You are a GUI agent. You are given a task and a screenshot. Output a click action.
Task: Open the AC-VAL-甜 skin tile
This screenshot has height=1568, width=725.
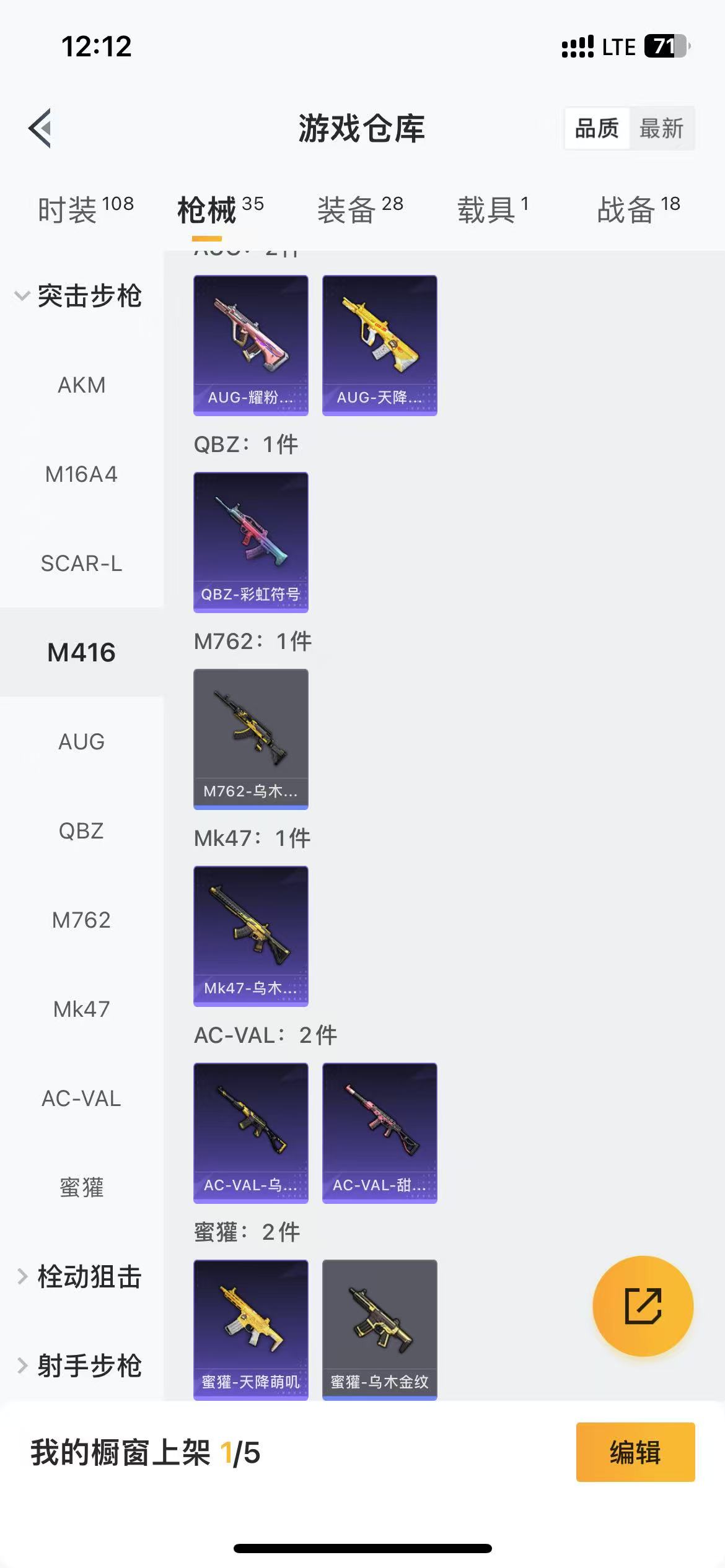[x=379, y=1133]
